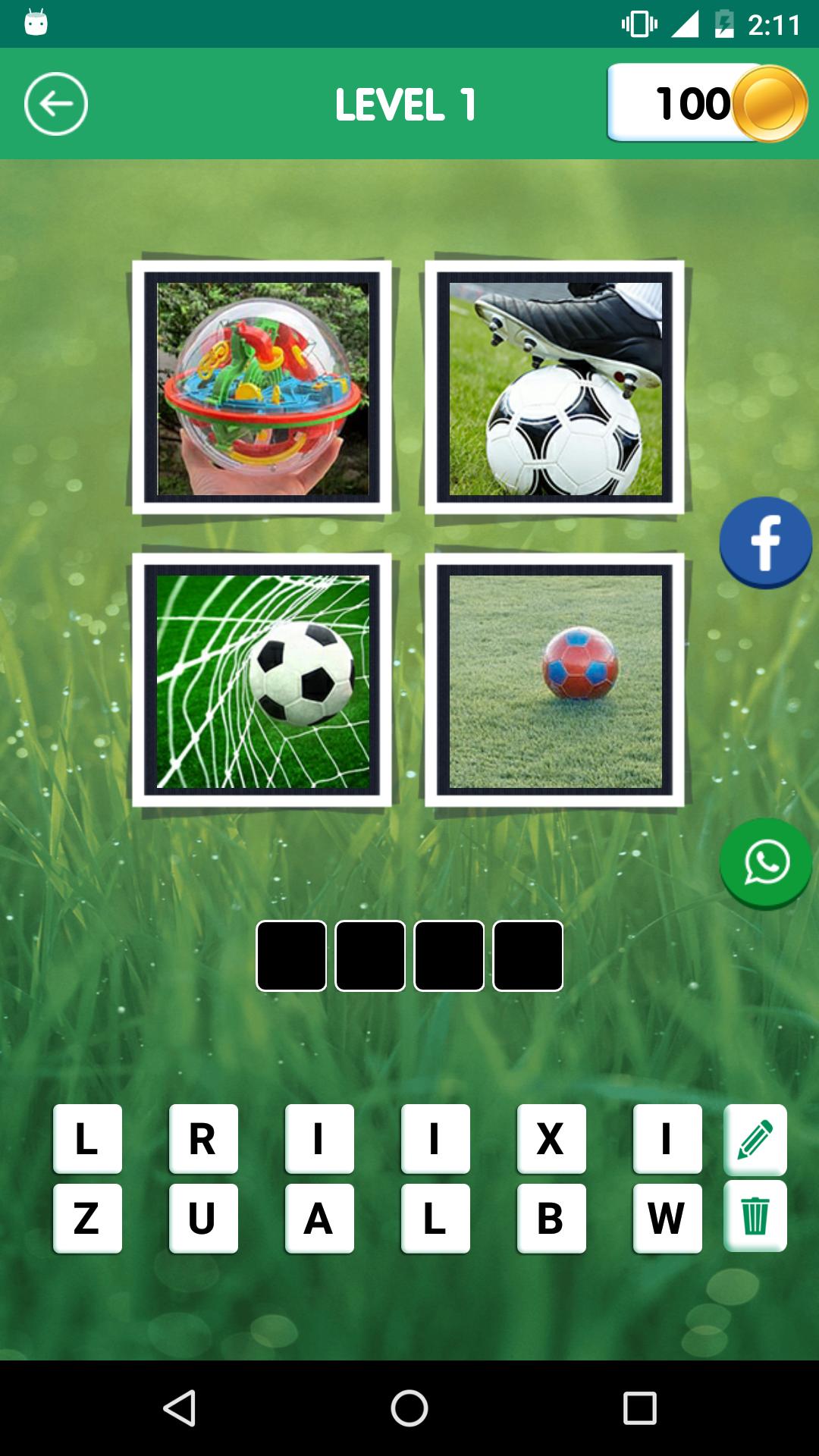The image size is (819, 1456).
Task: Use the trash can to remove letters
Action: 755,1216
